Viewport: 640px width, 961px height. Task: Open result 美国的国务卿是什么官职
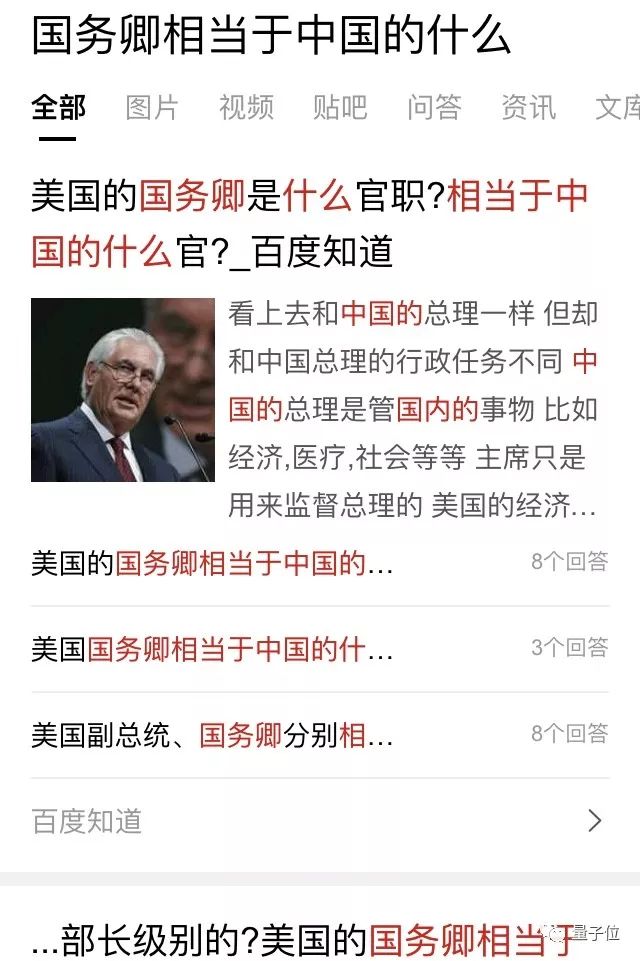[x=309, y=224]
